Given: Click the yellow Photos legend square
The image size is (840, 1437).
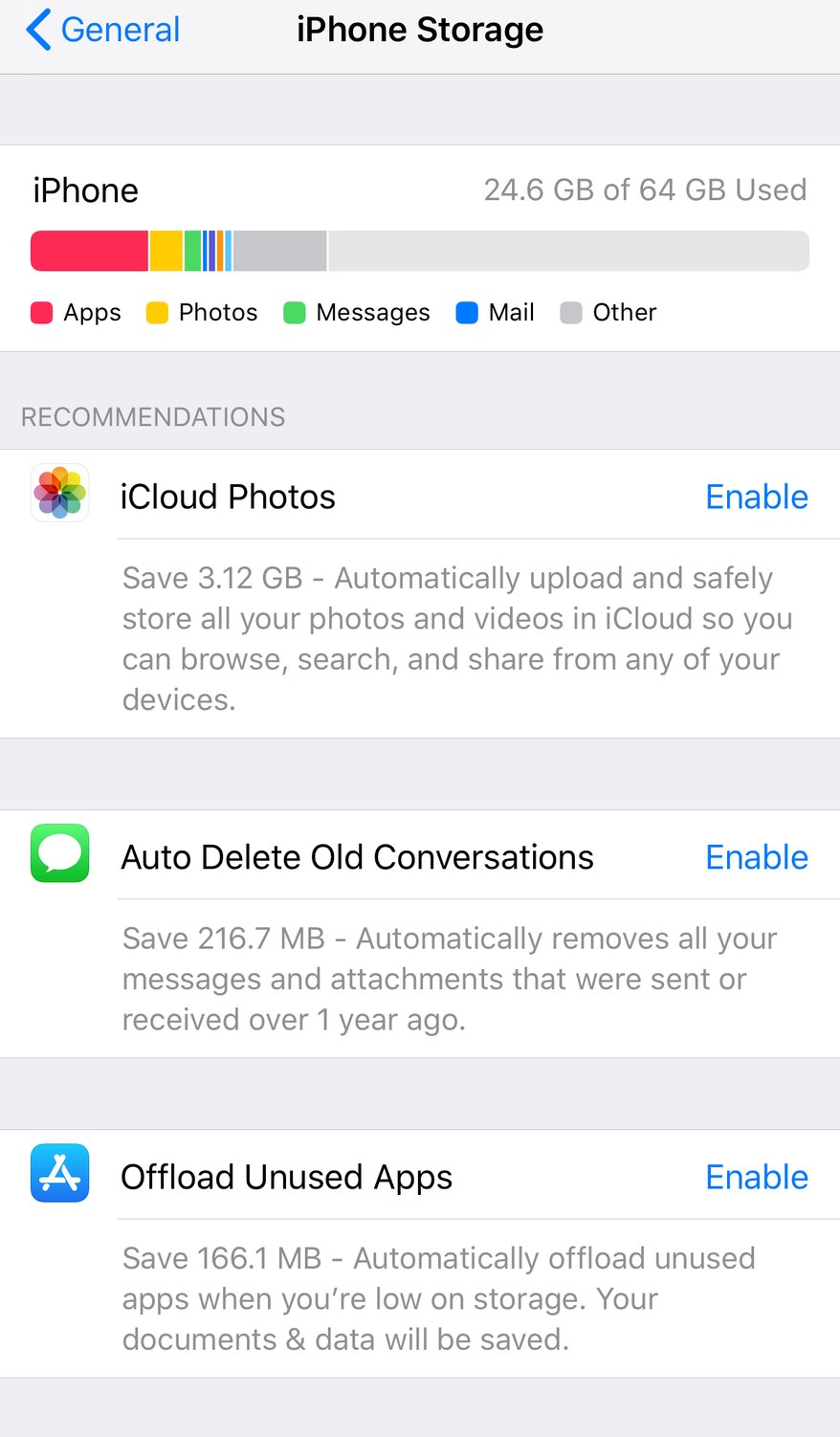Looking at the screenshot, I should (x=159, y=312).
